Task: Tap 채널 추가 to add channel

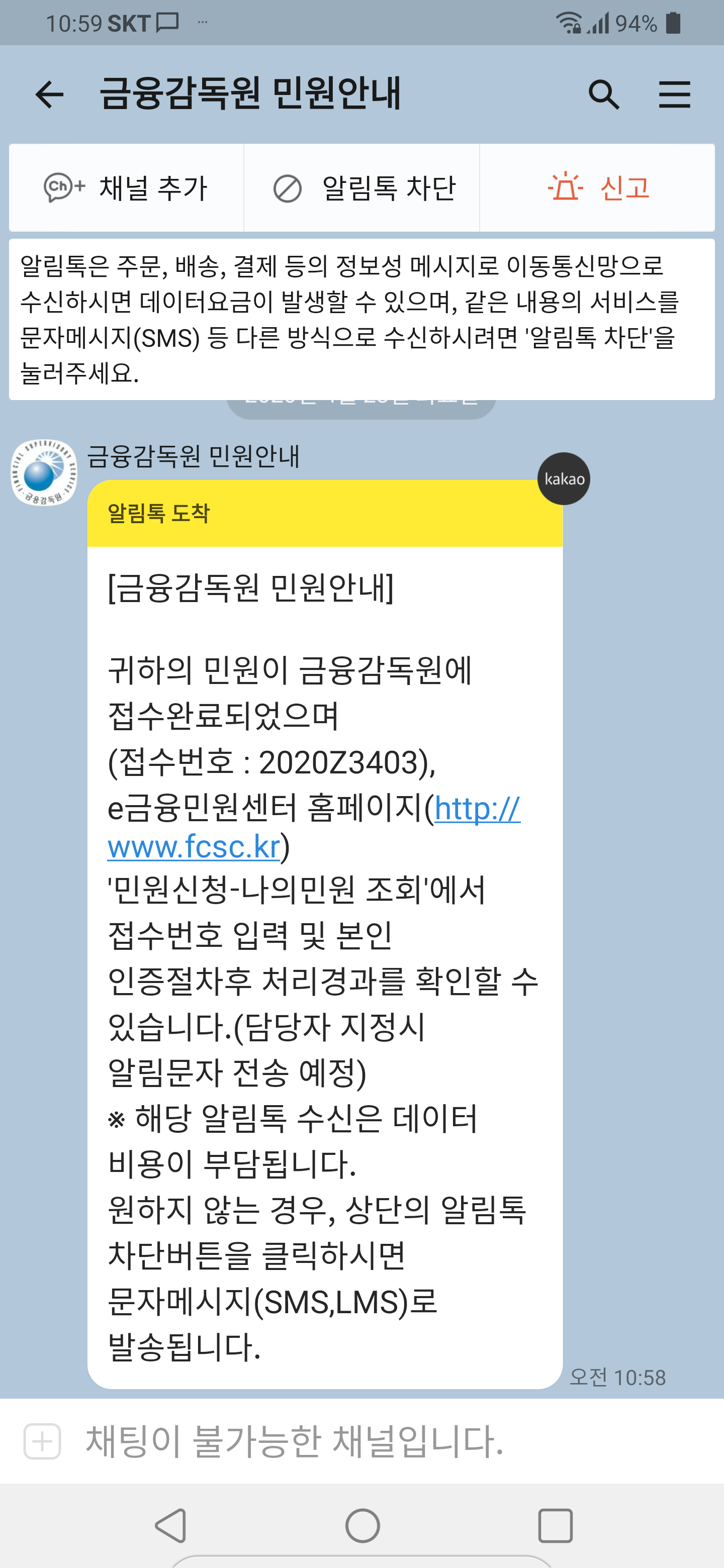Action: (x=126, y=187)
